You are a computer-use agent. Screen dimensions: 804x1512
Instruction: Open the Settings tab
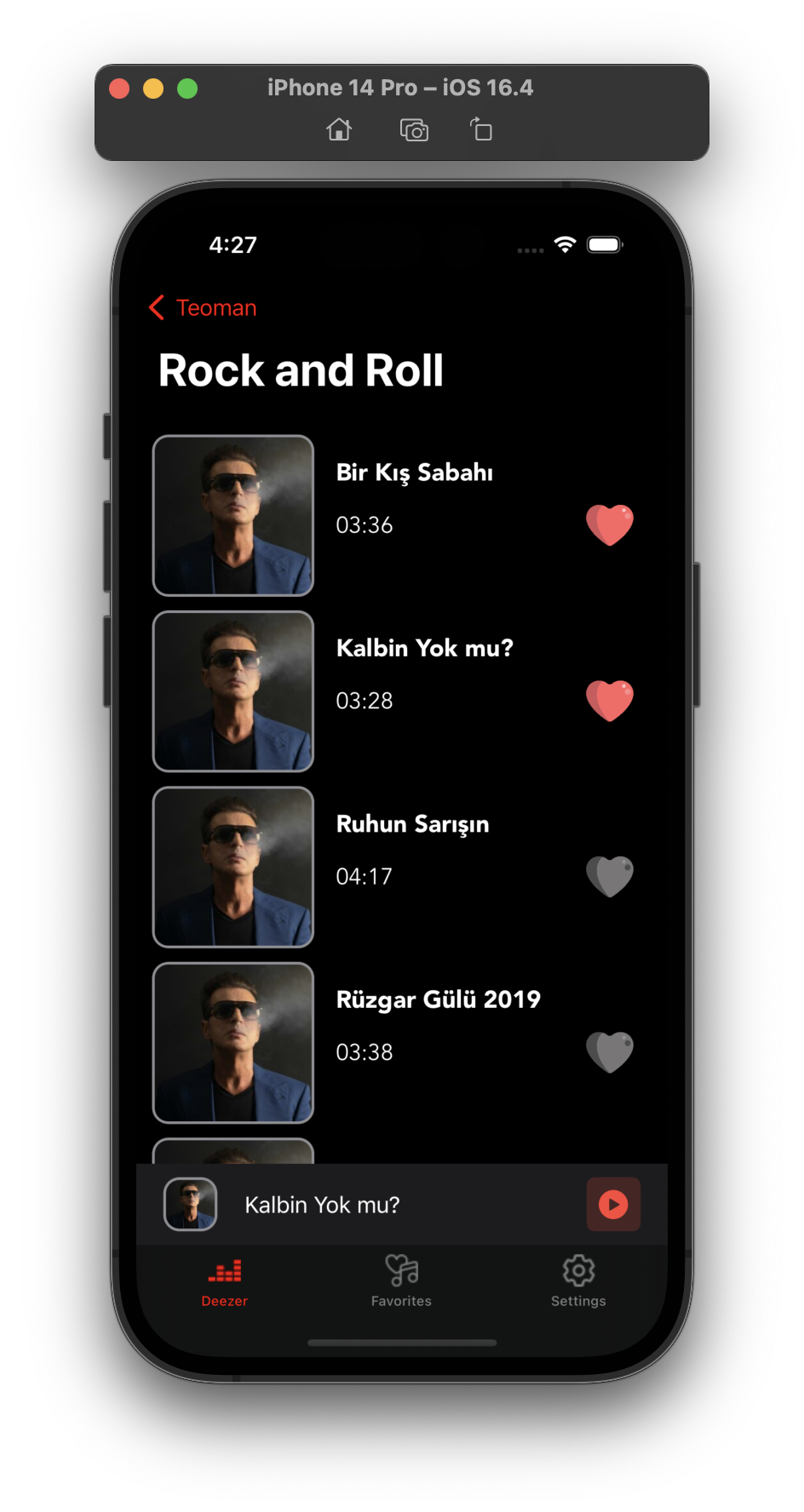click(x=577, y=1281)
